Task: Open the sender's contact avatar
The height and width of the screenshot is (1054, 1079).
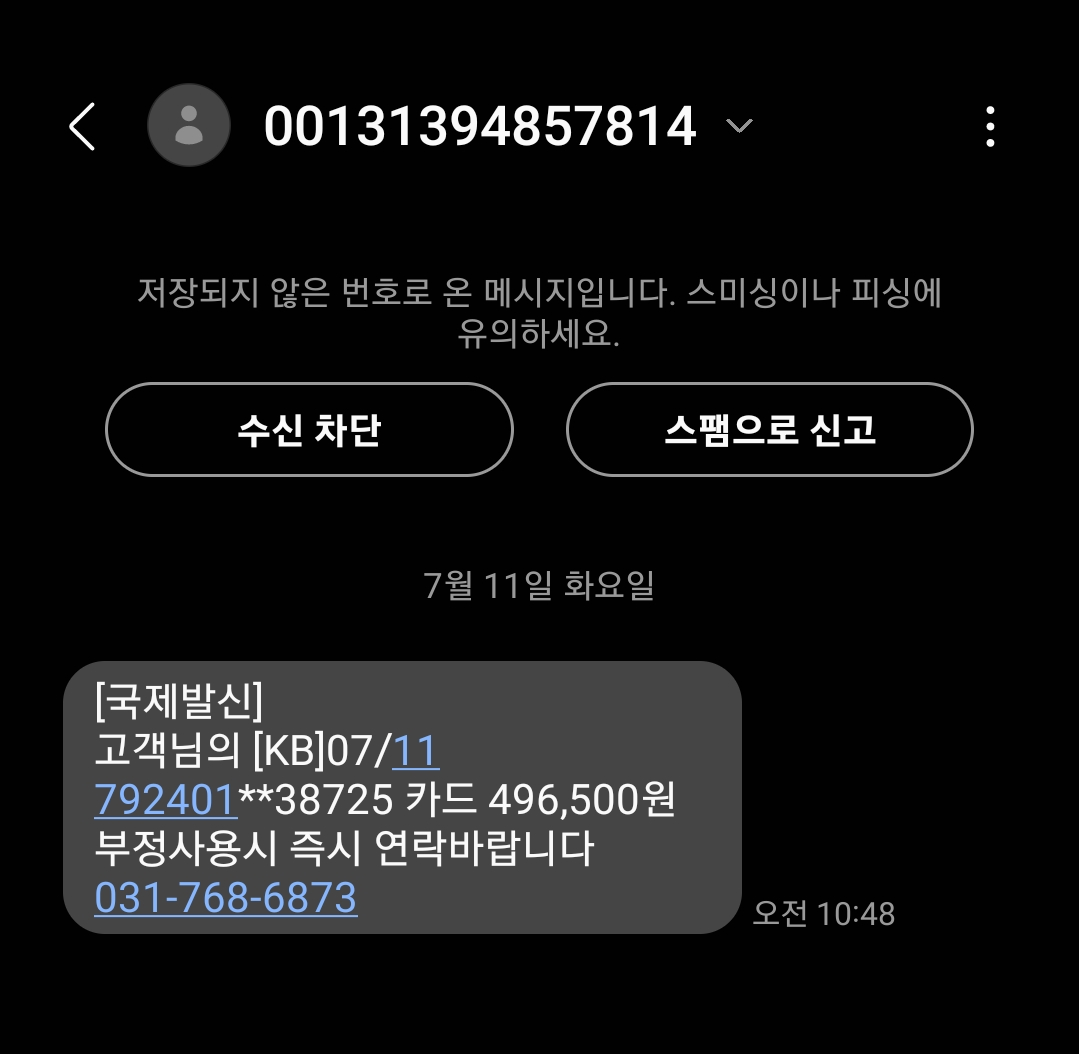Action: [x=189, y=126]
